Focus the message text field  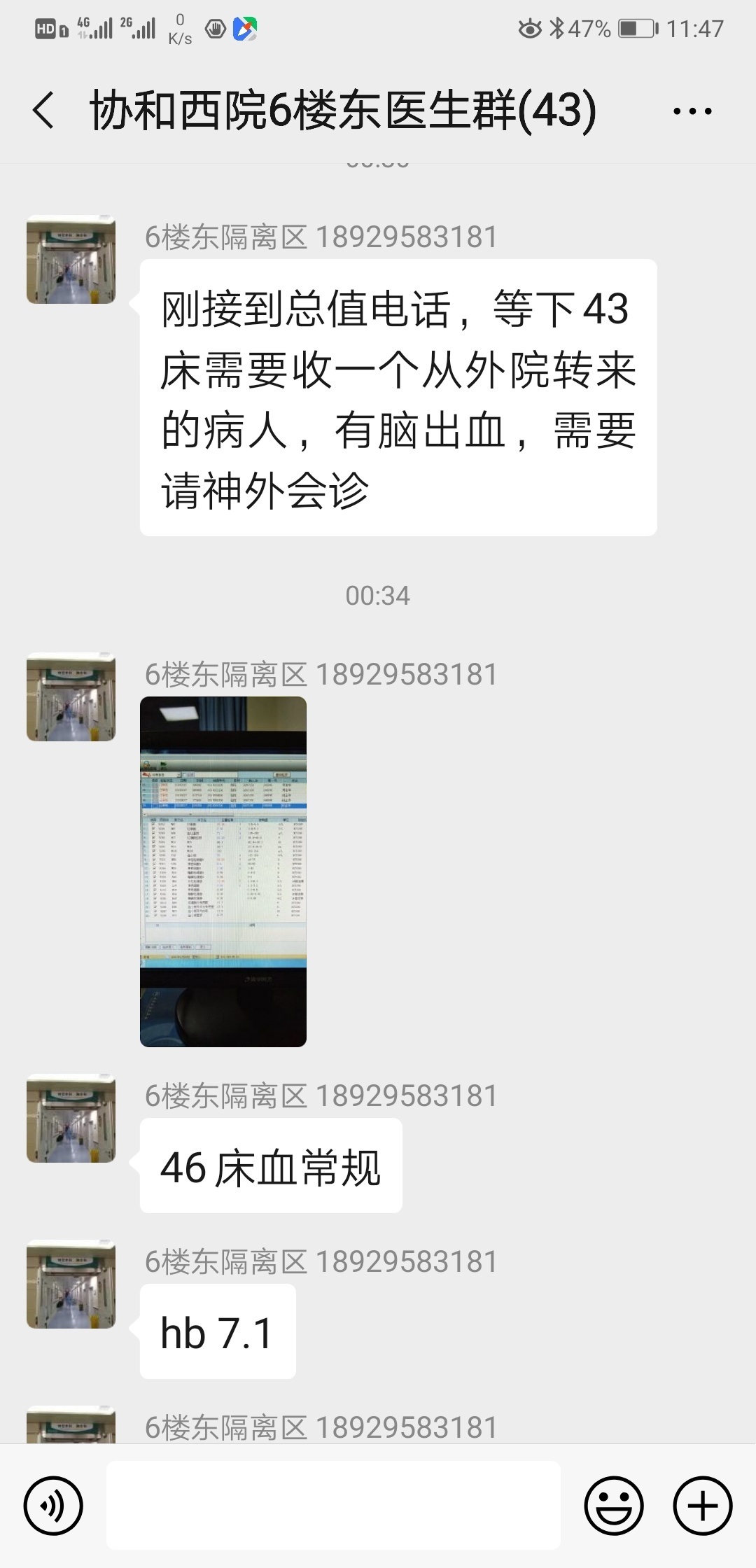(333, 1505)
